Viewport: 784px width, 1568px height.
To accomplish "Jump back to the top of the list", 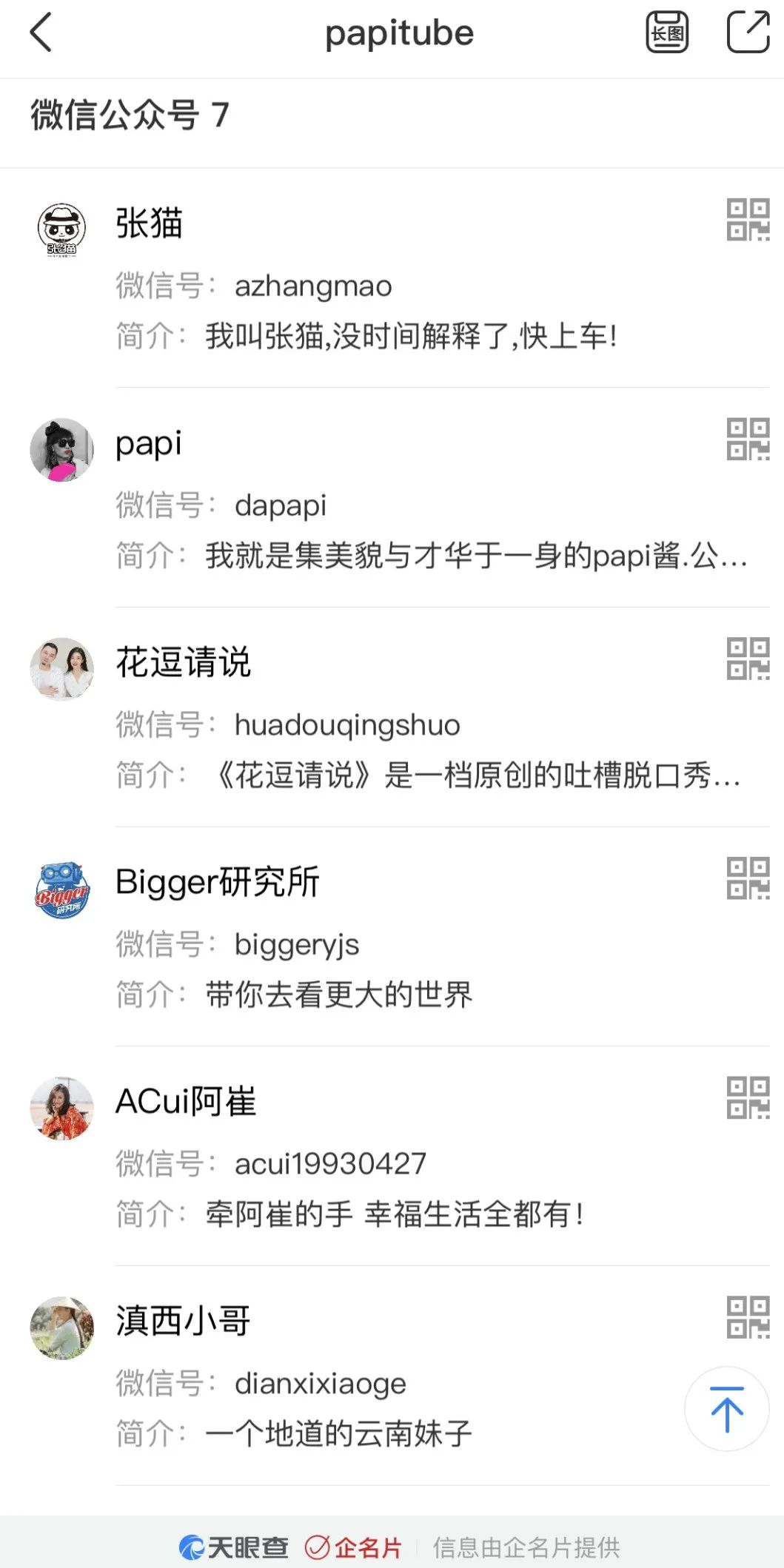I will [726, 1408].
